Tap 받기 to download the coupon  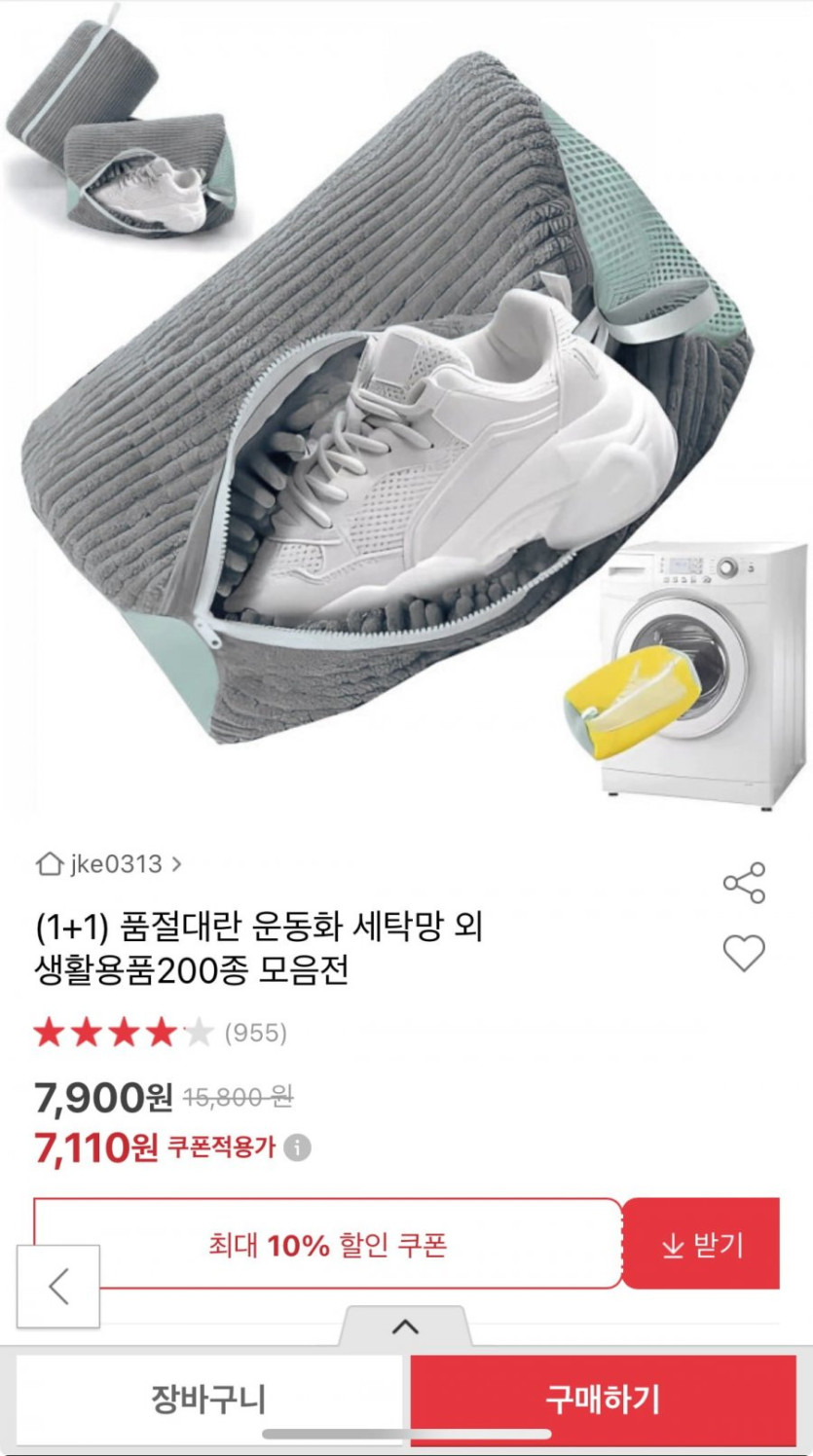tap(701, 1245)
